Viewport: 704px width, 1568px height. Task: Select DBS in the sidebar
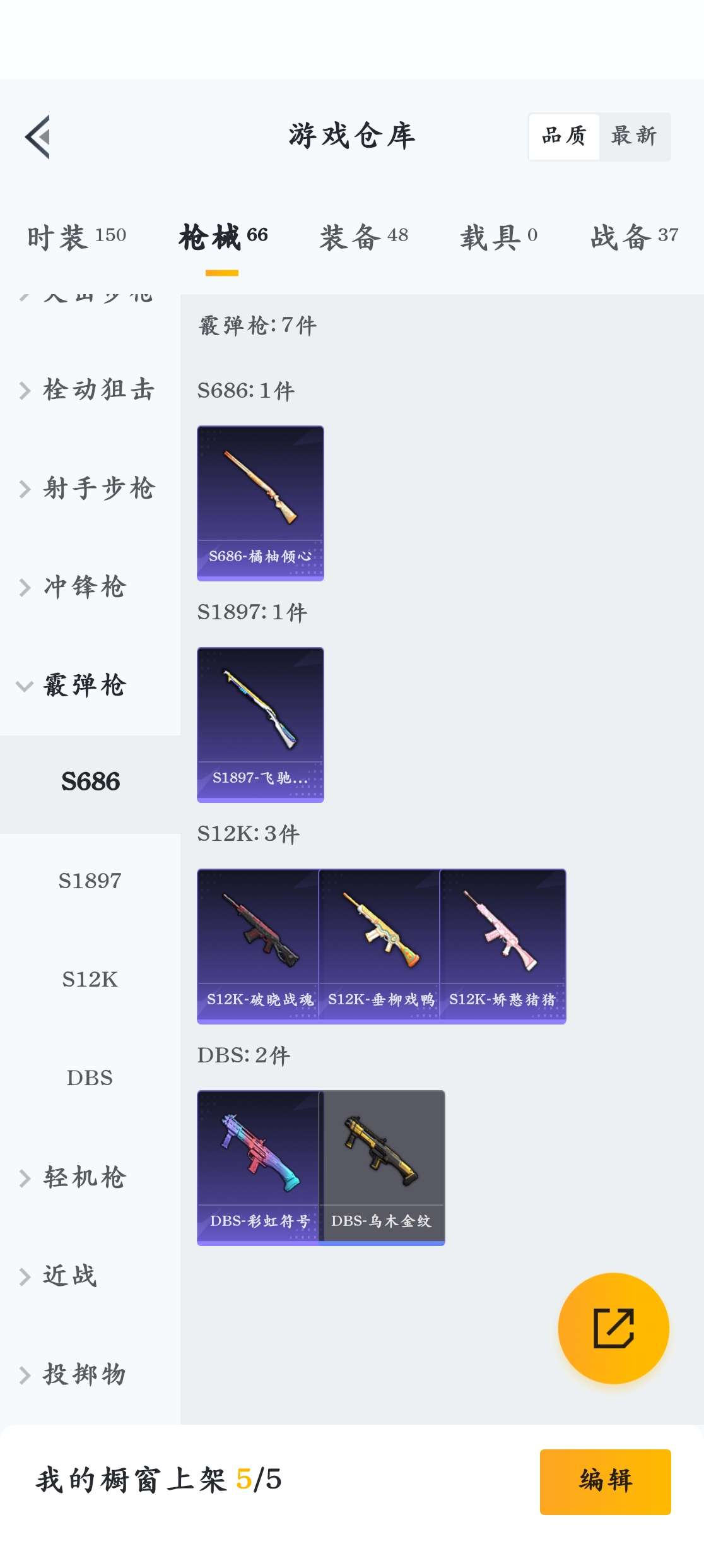[90, 1077]
